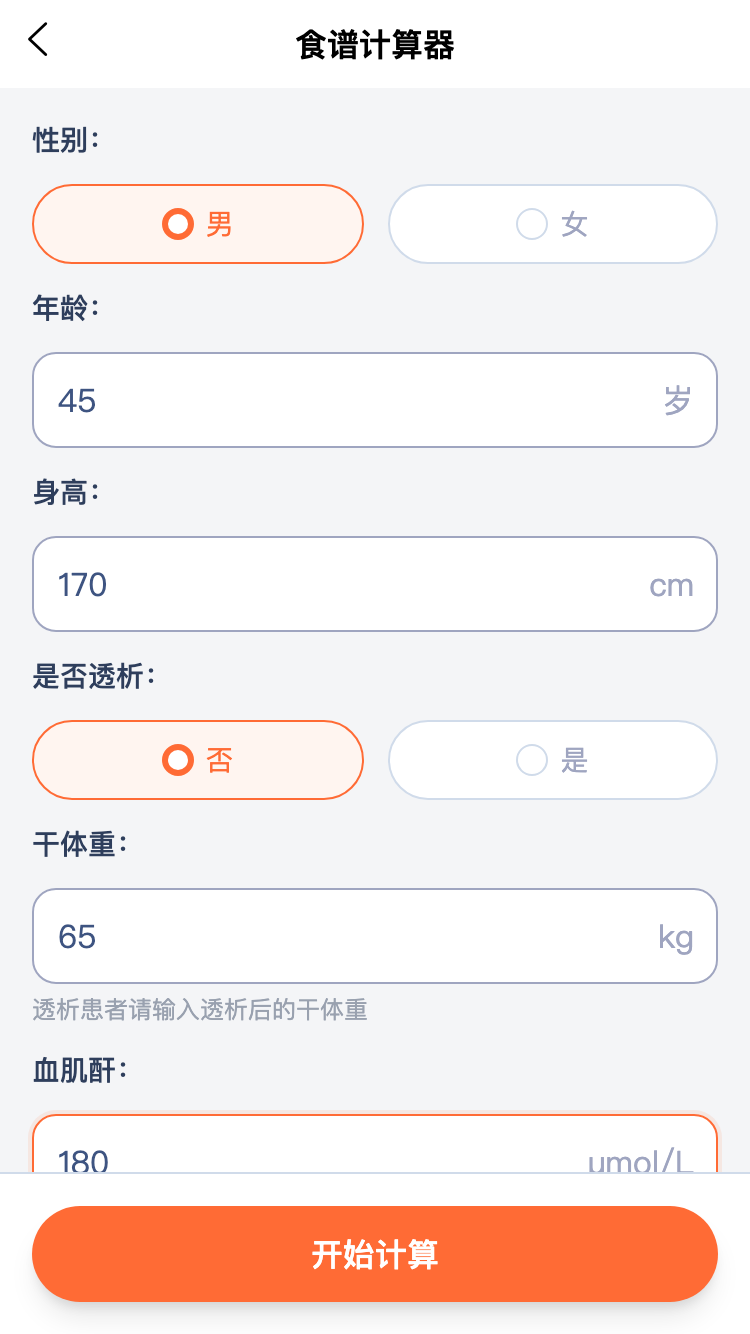Screen dimensions: 750x1334
Task: Go back from the 食谱计算器 page
Action: [x=38, y=41]
